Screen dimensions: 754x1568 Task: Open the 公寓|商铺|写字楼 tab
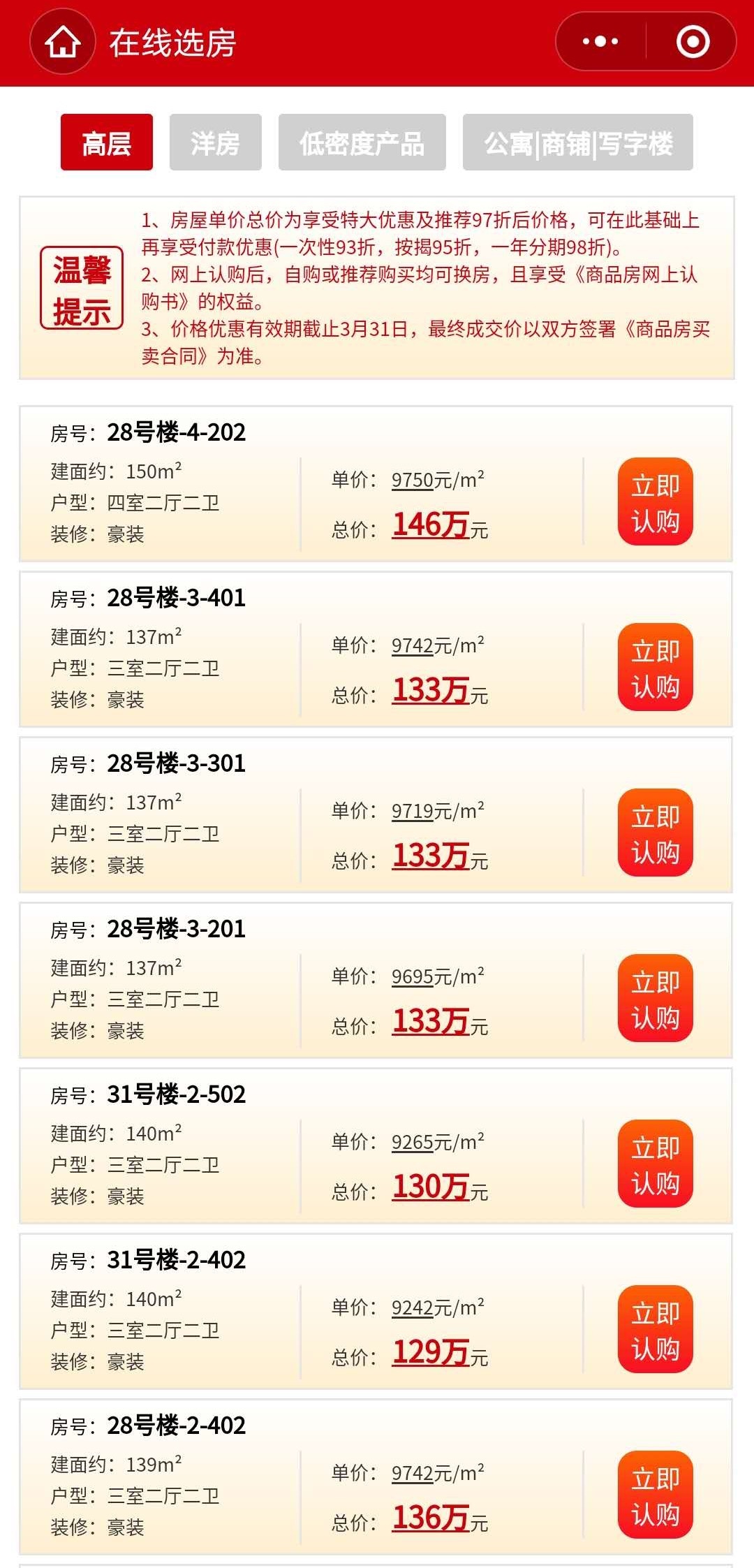[578, 142]
